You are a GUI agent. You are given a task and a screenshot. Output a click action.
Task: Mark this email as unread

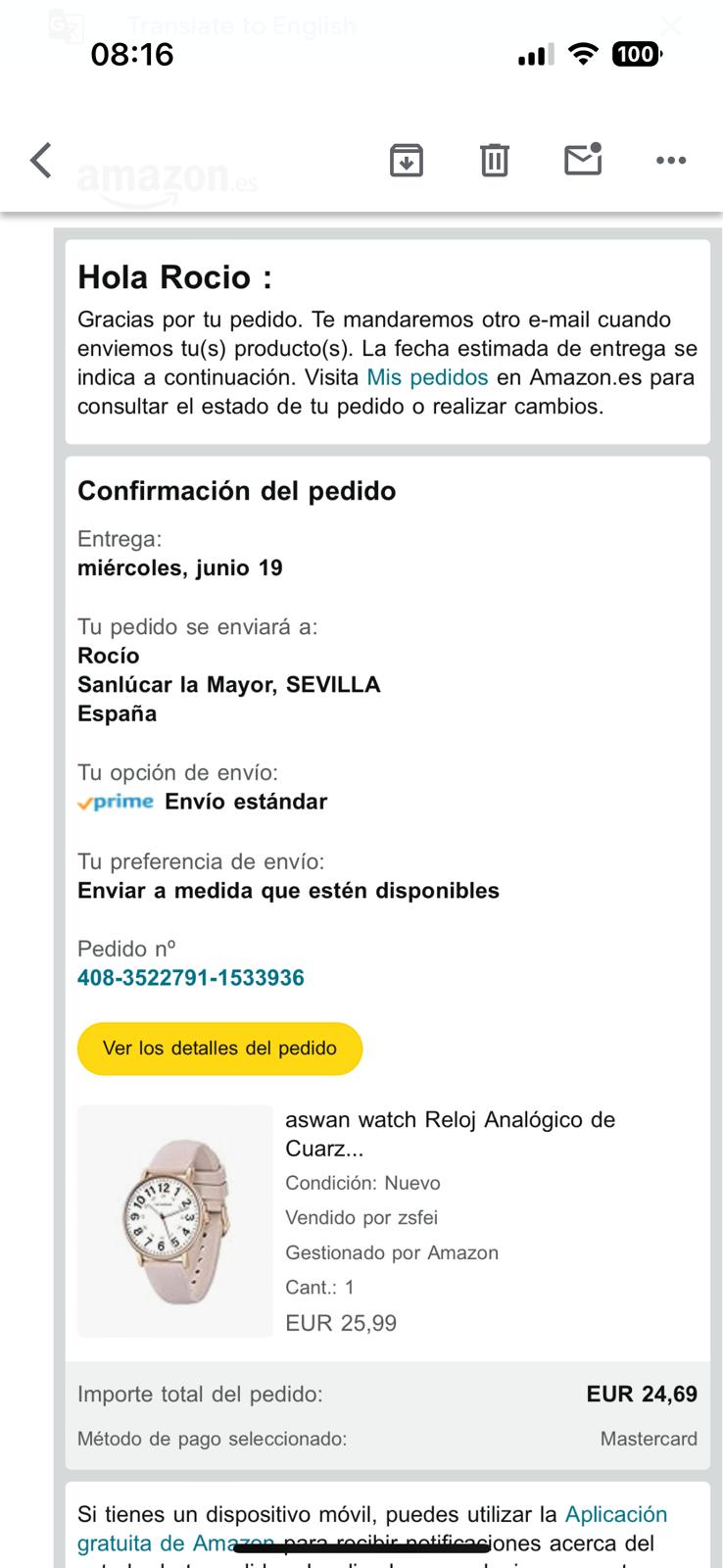tap(582, 160)
